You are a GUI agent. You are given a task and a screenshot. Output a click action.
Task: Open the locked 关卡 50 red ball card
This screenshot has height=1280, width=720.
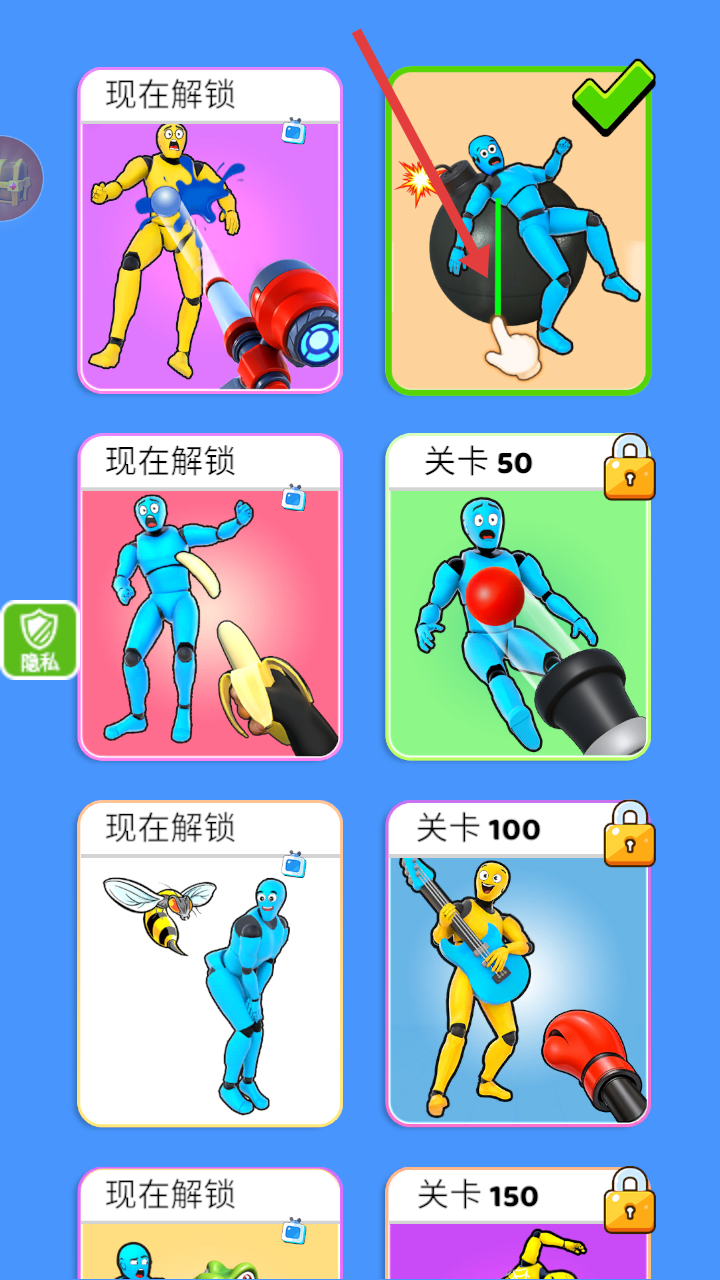518,597
